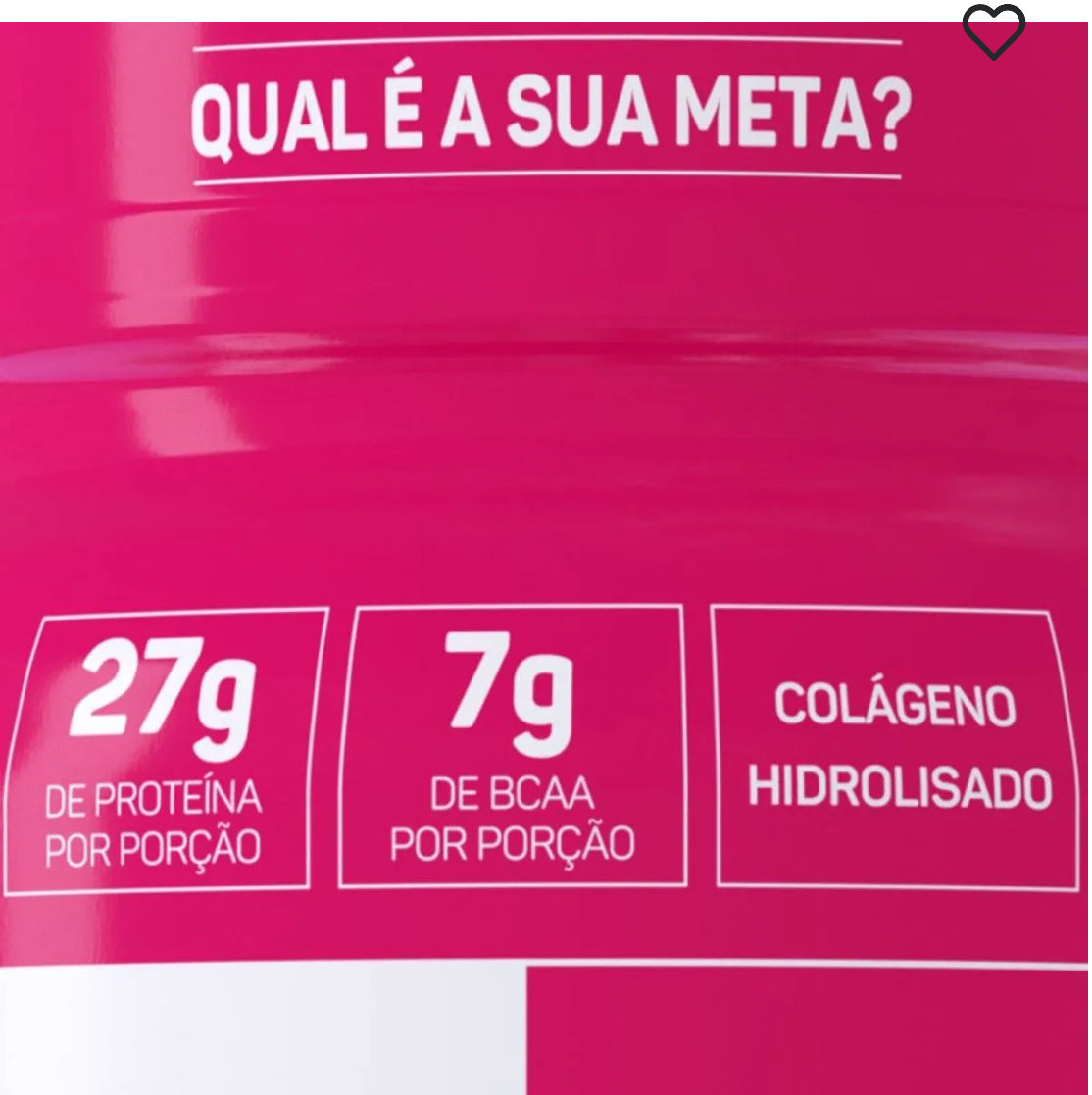Add this product to favorites with the heart
The image size is (1092, 1095).
pos(993,31)
